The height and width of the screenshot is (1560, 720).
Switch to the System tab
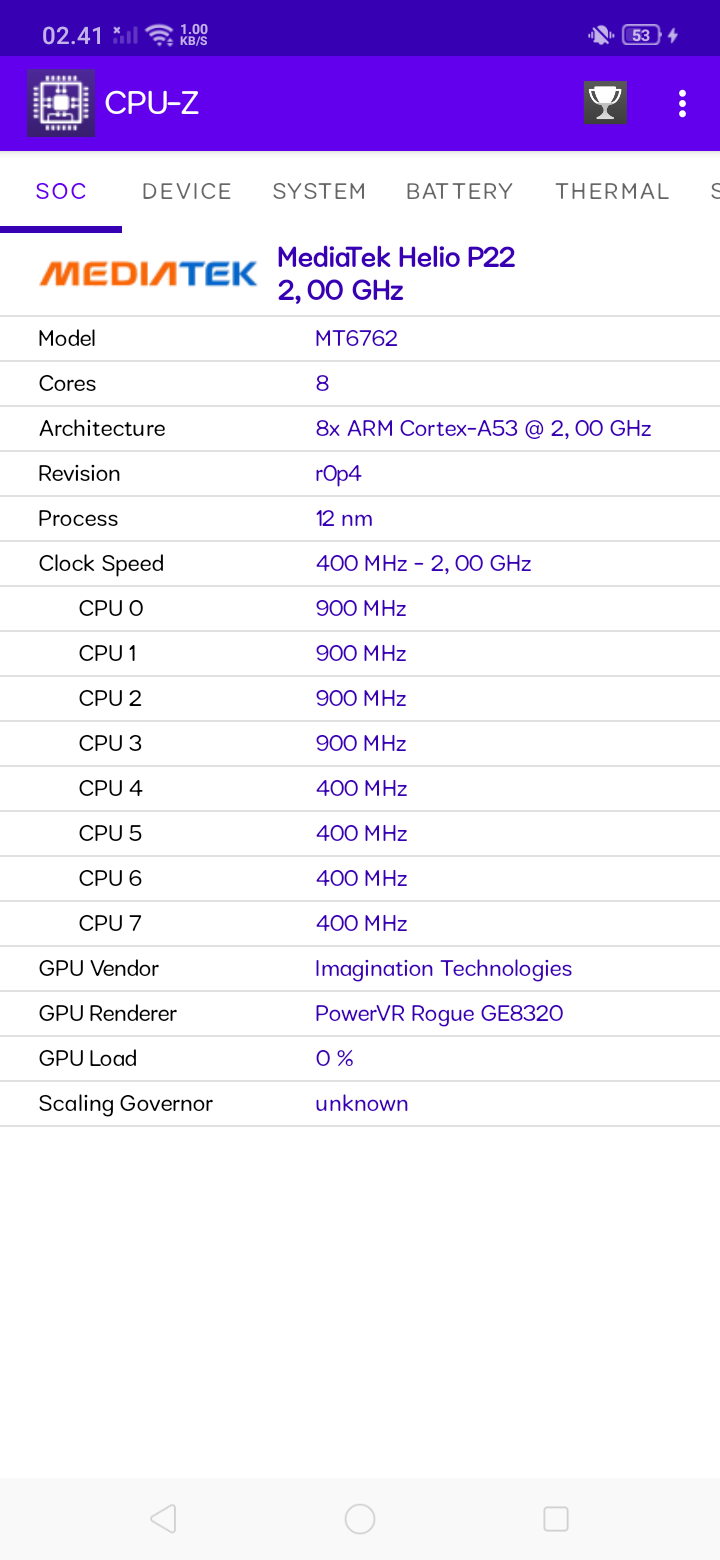point(319,191)
